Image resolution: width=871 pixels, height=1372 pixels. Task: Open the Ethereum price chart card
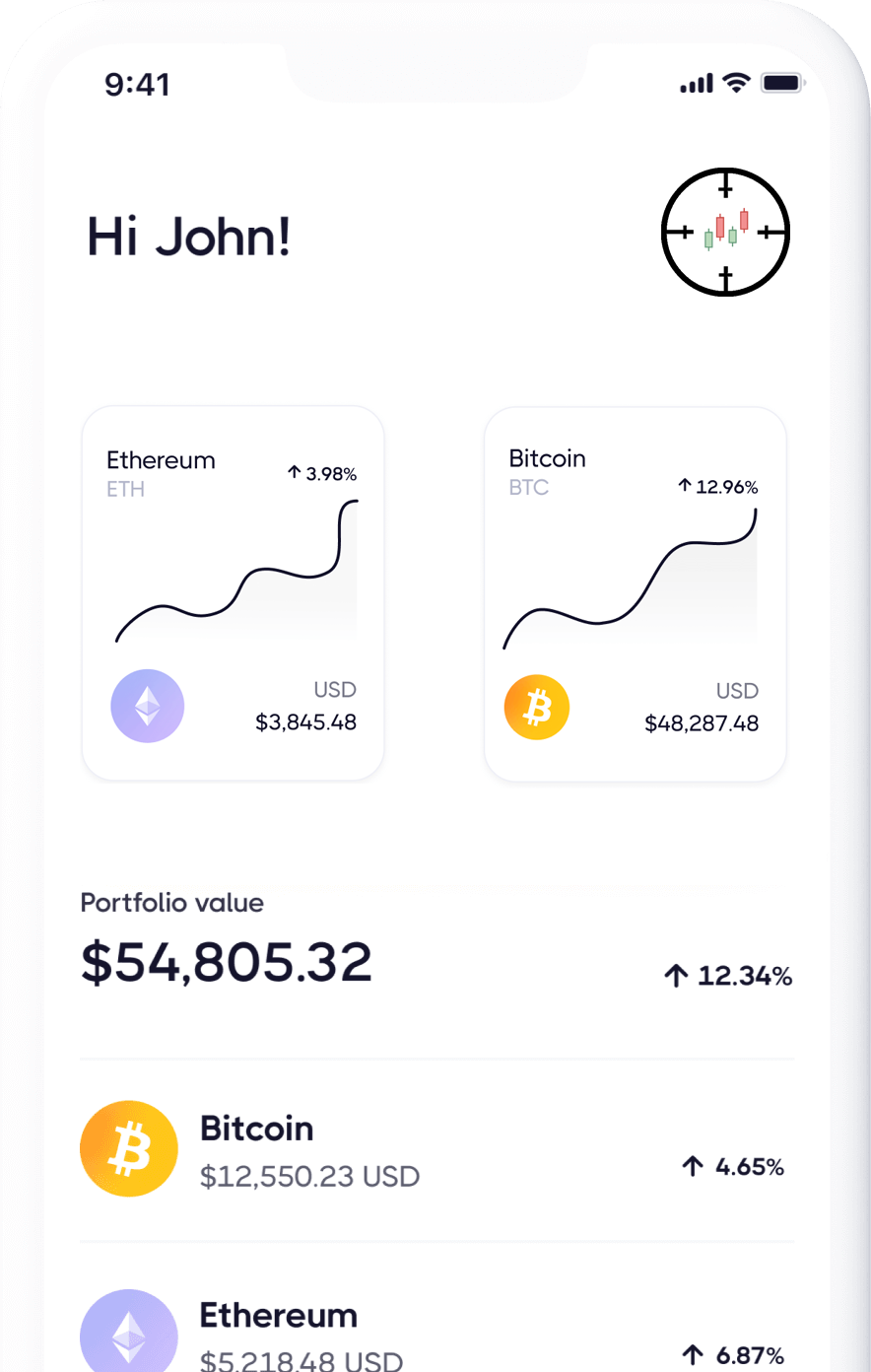click(233, 591)
